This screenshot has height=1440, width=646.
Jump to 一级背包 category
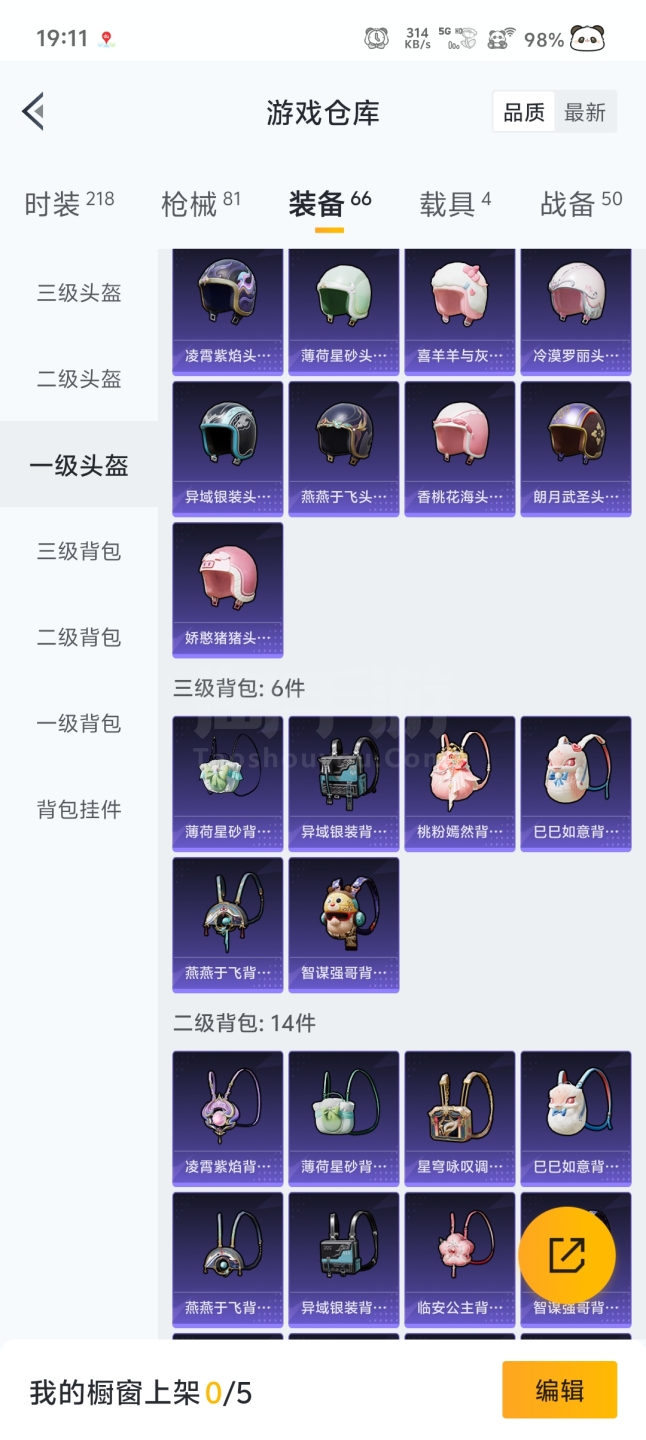pos(79,723)
